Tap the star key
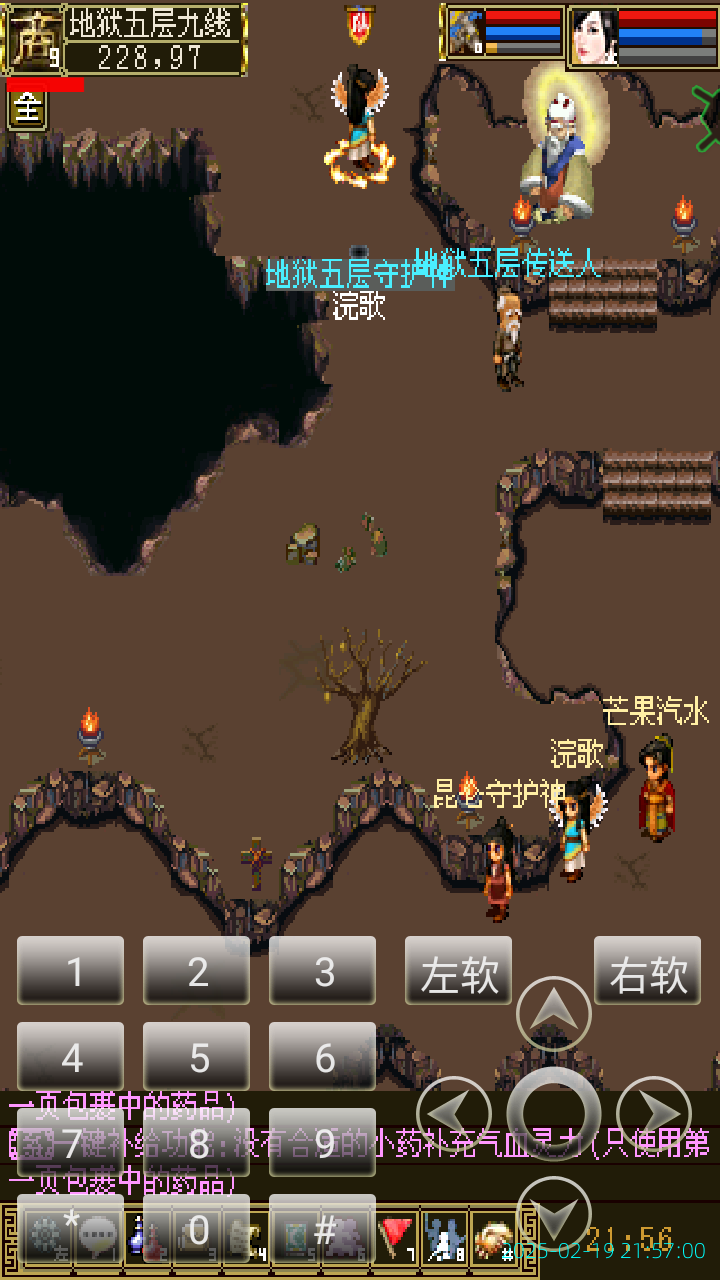This screenshot has width=720, height=1280. [x=71, y=1228]
